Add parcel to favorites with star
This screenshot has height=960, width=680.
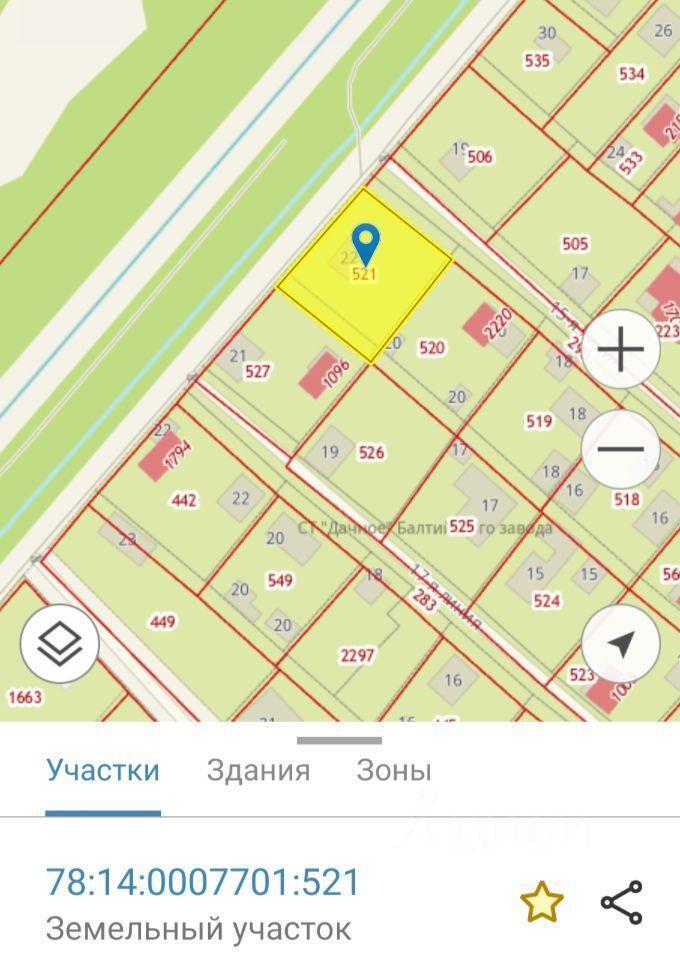click(x=542, y=902)
